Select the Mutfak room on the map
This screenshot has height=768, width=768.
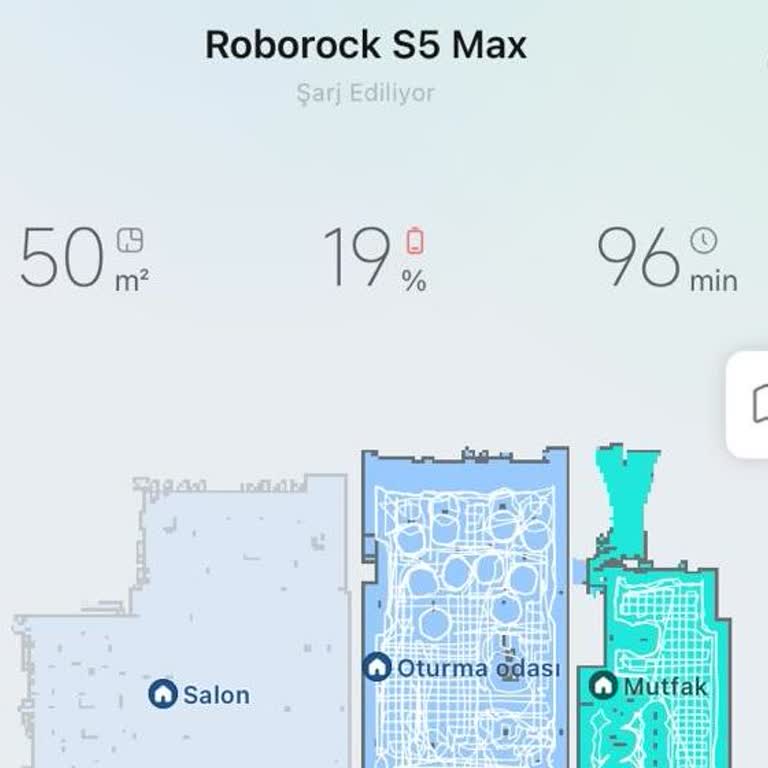pos(648,686)
